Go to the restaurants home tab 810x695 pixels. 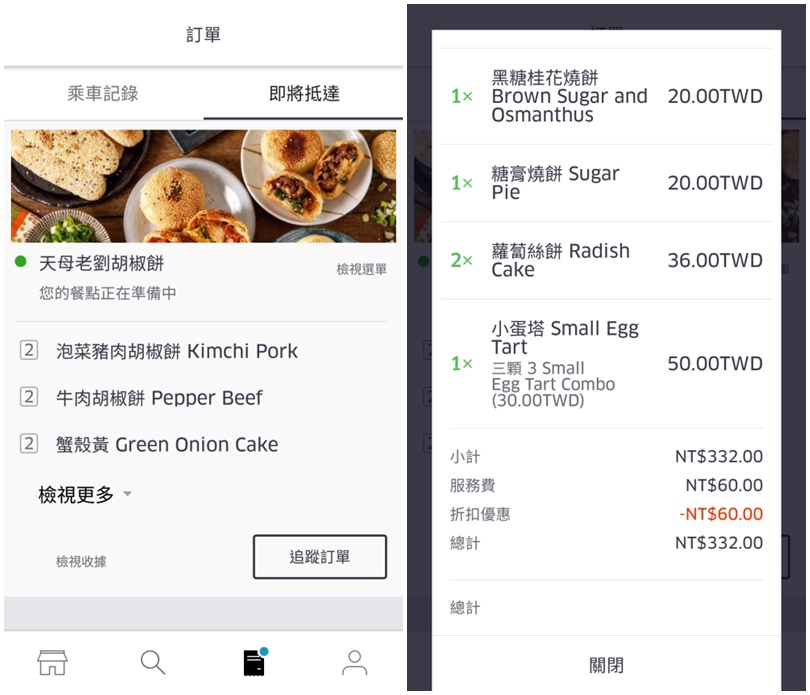53,662
